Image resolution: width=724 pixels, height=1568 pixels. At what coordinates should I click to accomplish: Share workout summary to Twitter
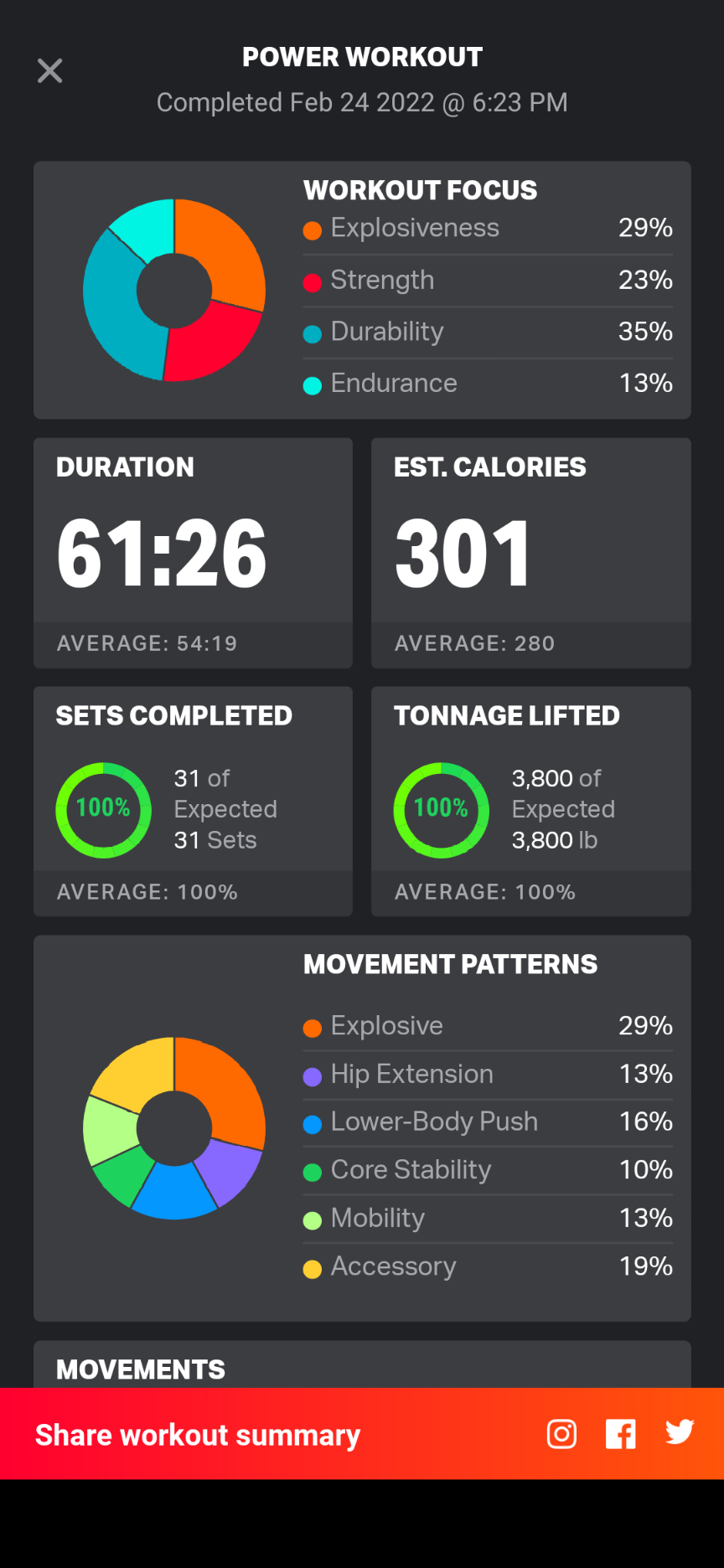coord(680,1432)
